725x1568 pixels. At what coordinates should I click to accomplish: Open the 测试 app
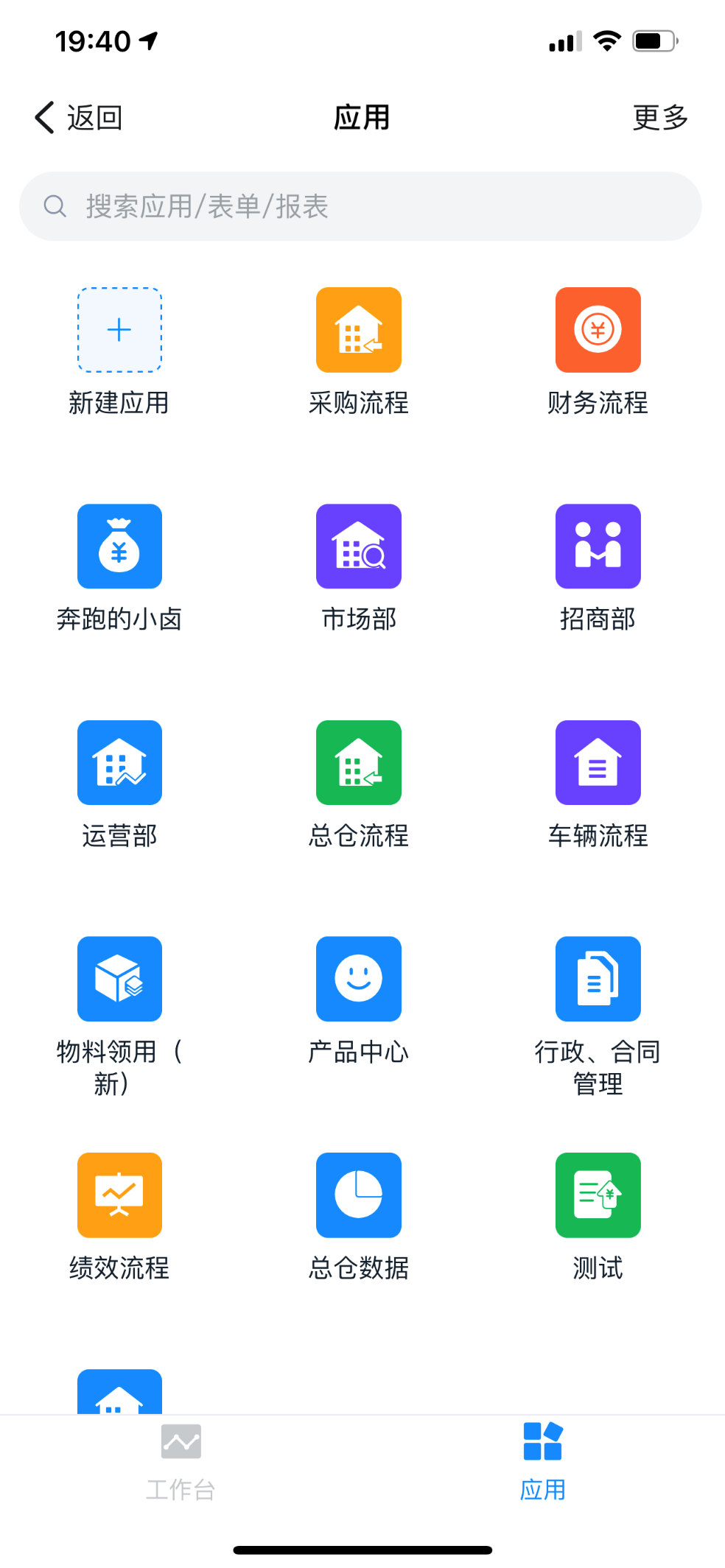coord(598,1195)
